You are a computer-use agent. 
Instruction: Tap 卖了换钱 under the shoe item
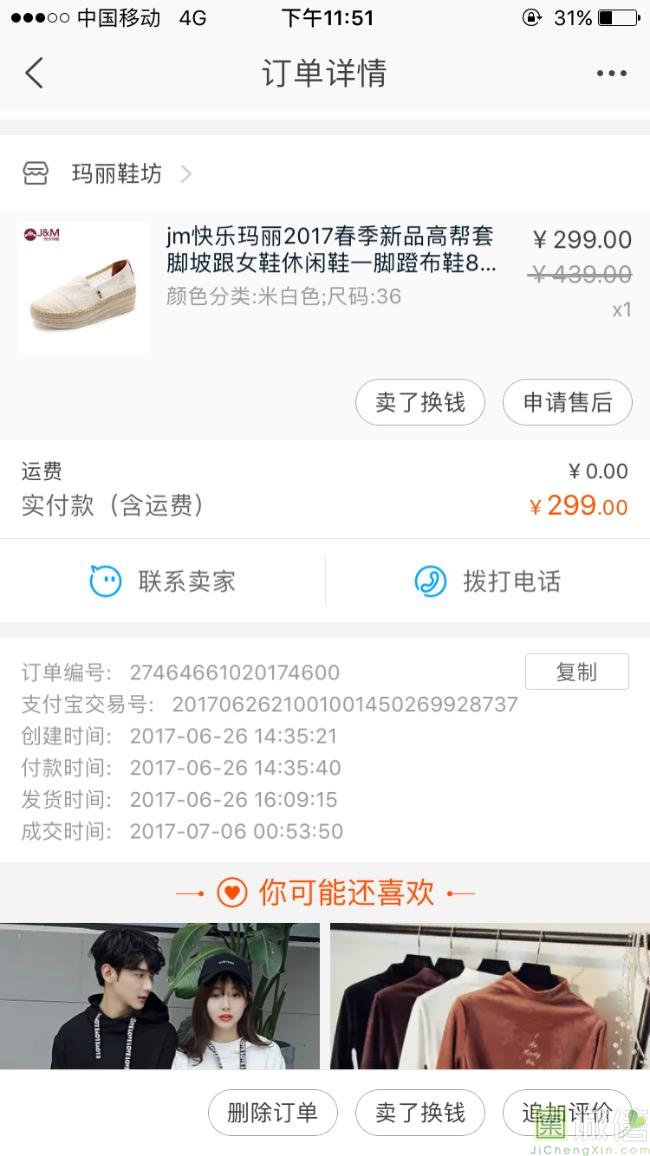click(420, 403)
